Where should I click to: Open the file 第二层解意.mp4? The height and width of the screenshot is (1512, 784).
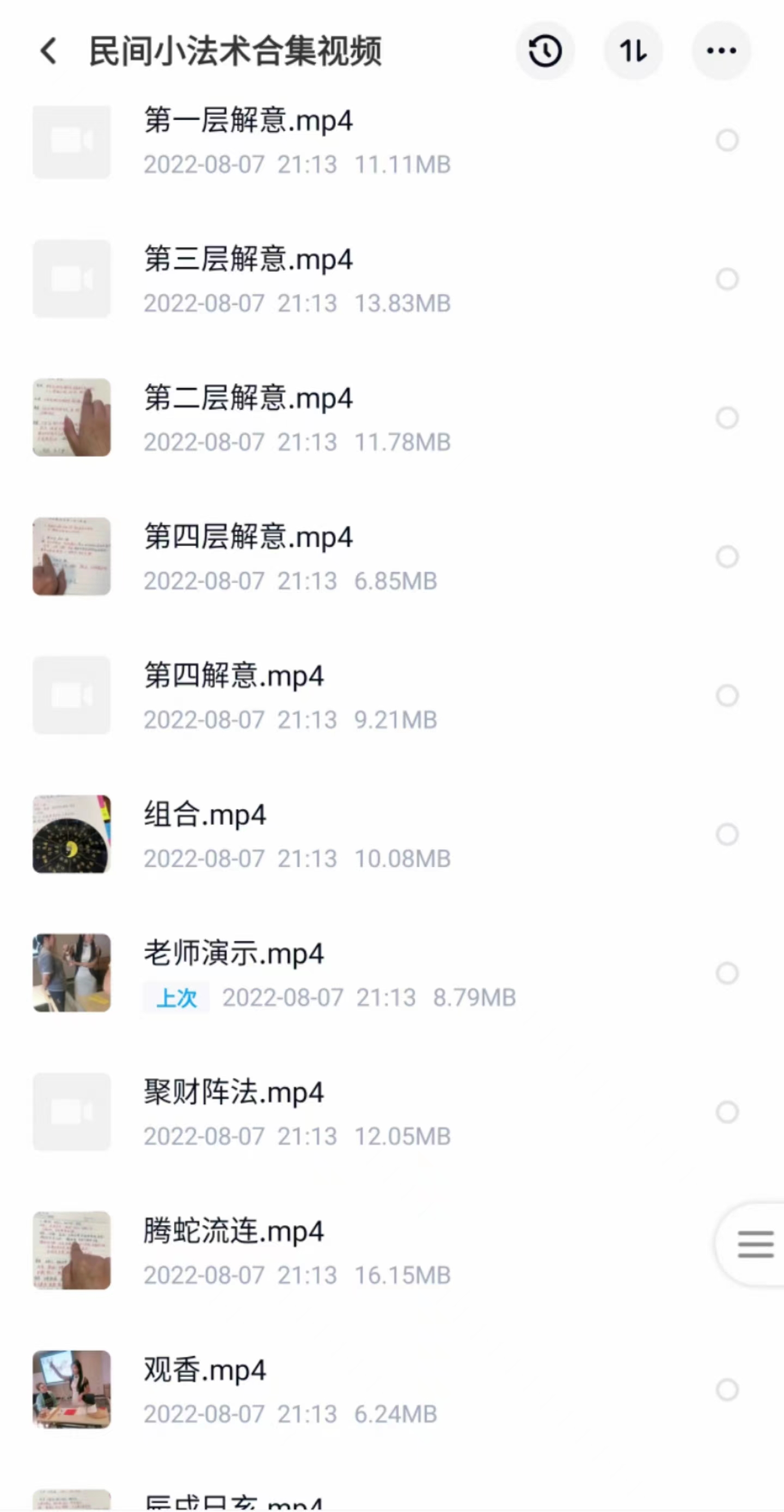pos(248,398)
